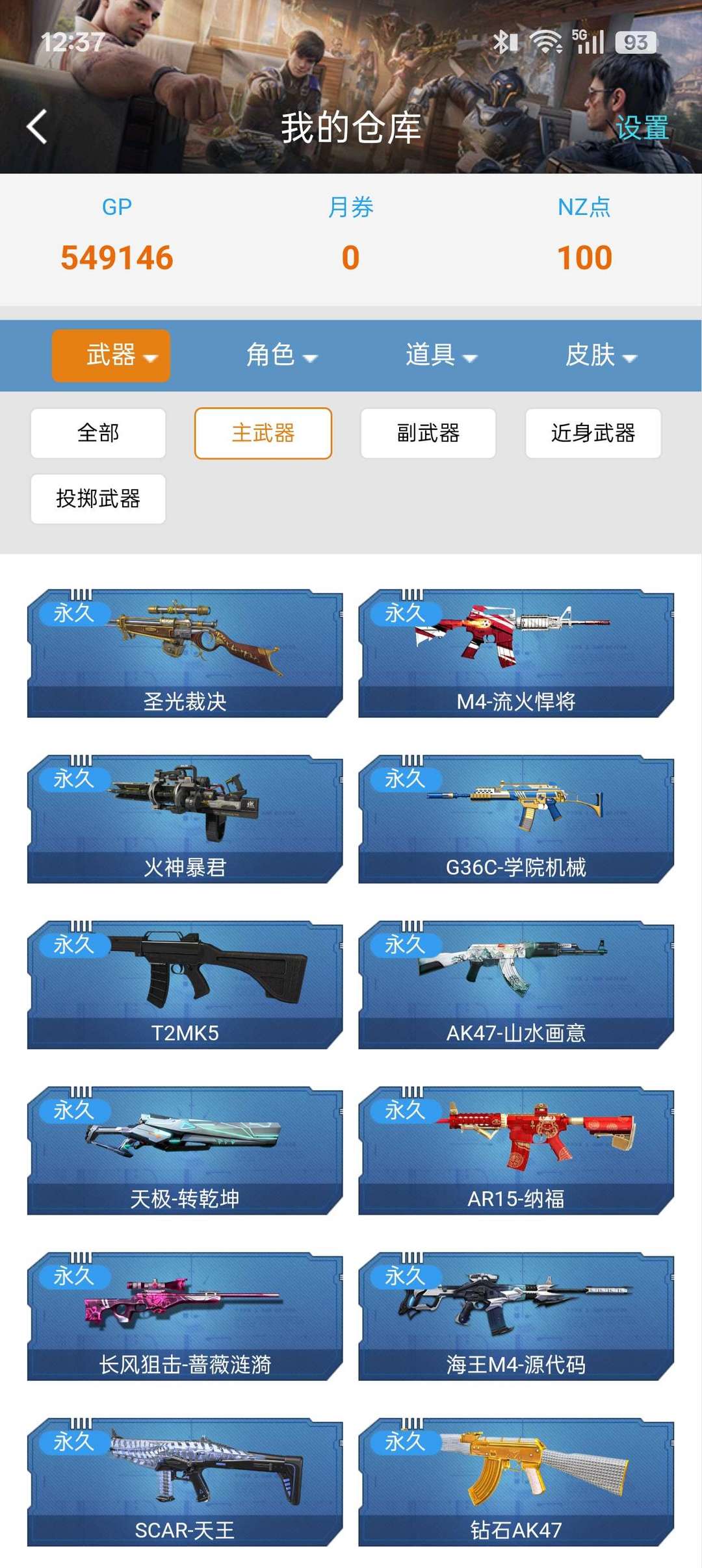Open the 圣光裁决 weapon card
Screen dimensions: 702x1568
point(185,653)
